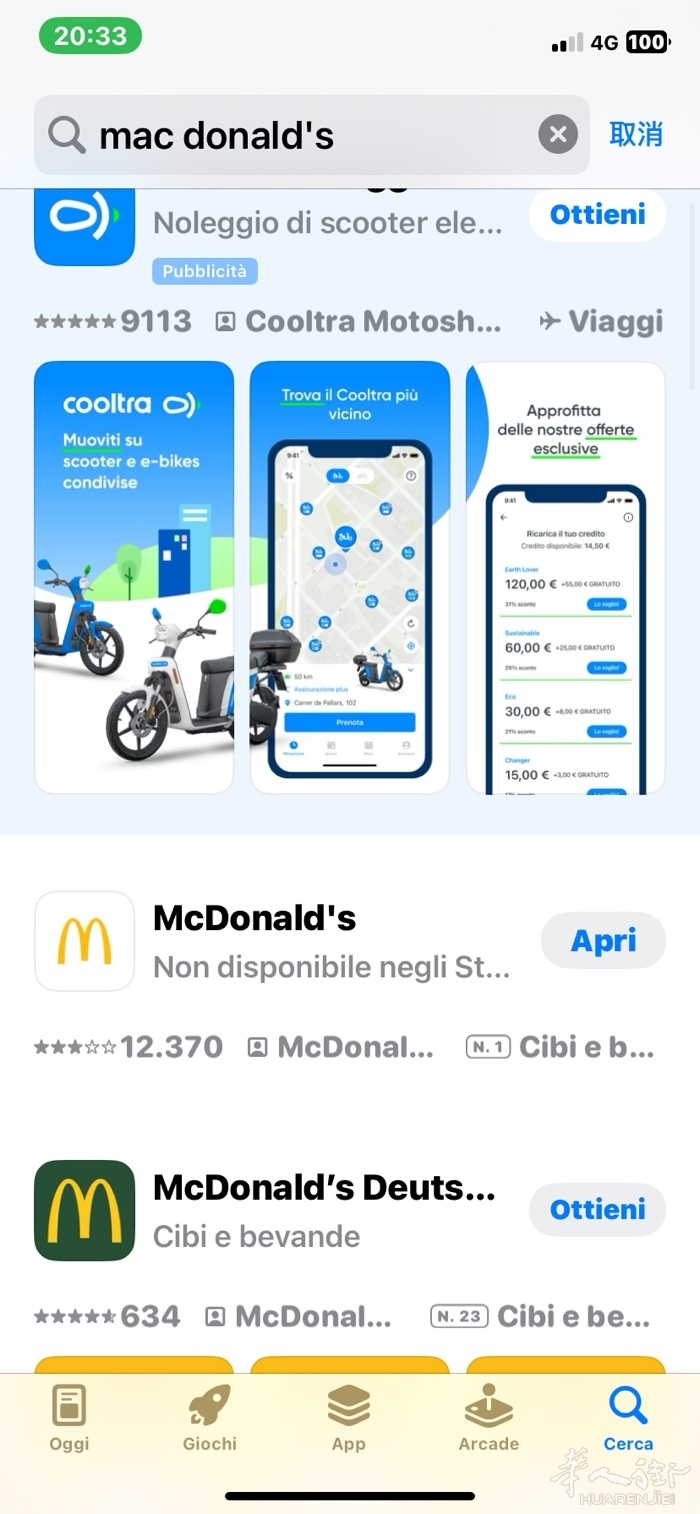Switch to the Giochi tab

click(210, 1417)
